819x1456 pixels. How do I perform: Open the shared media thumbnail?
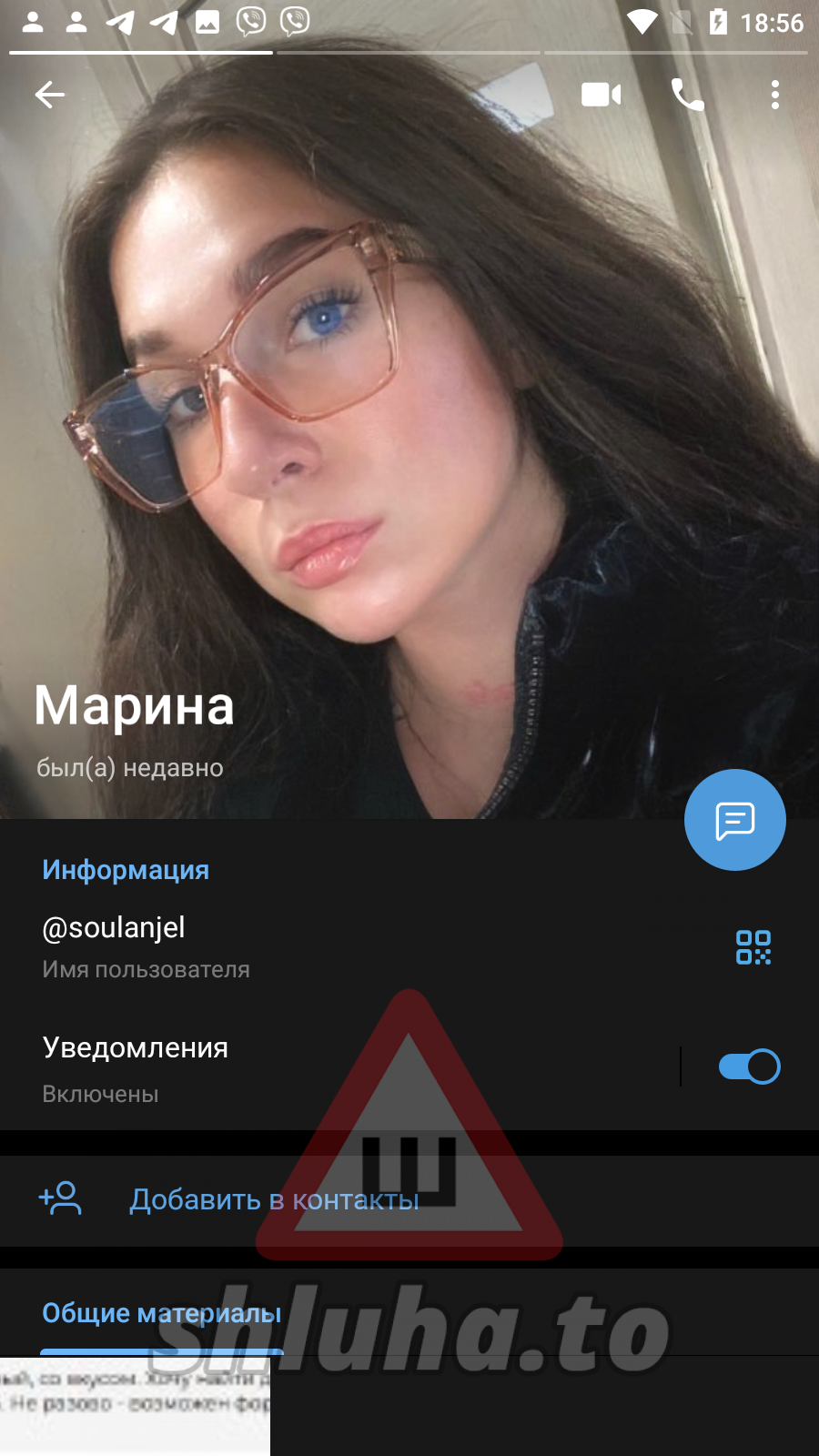(x=135, y=1407)
